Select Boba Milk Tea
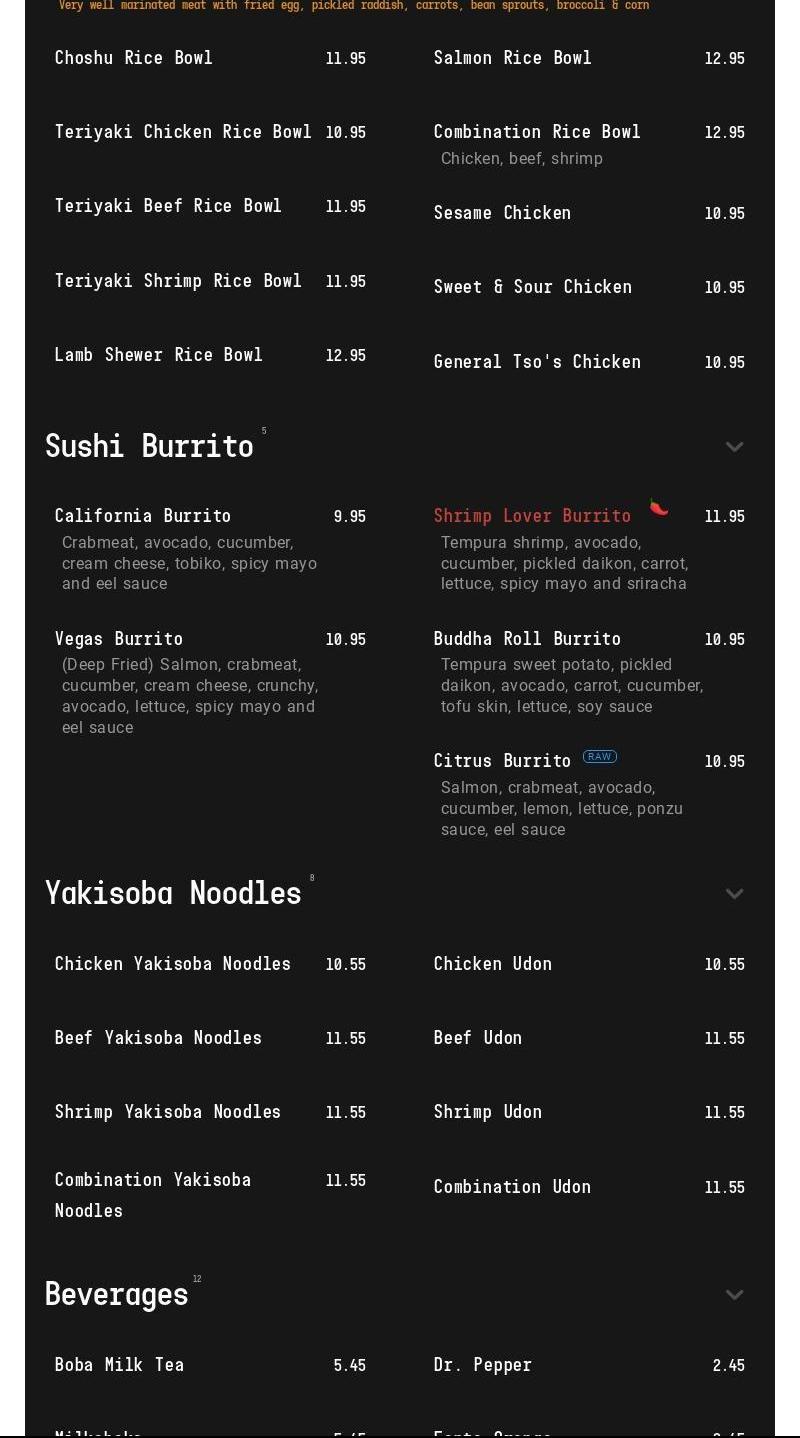 click(119, 1365)
